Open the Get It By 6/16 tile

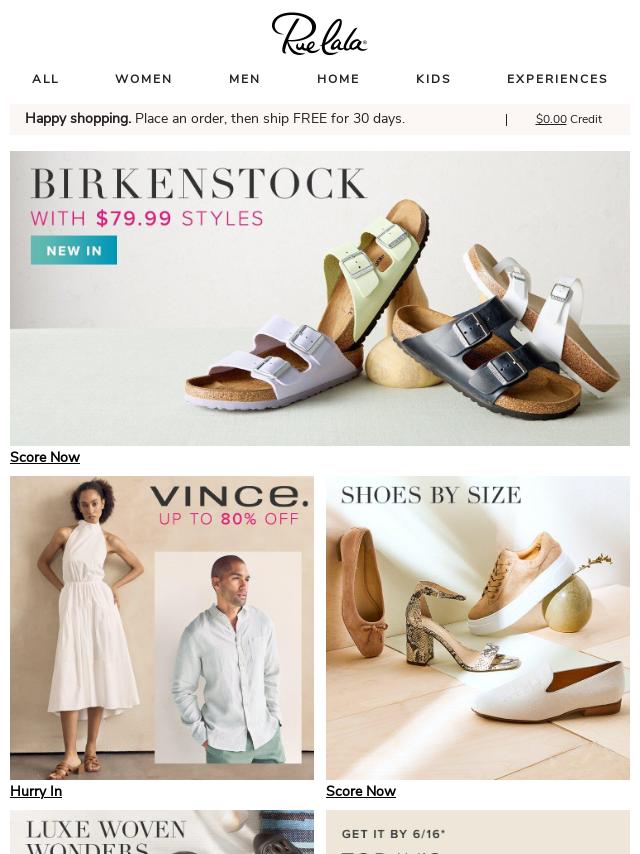point(478,833)
